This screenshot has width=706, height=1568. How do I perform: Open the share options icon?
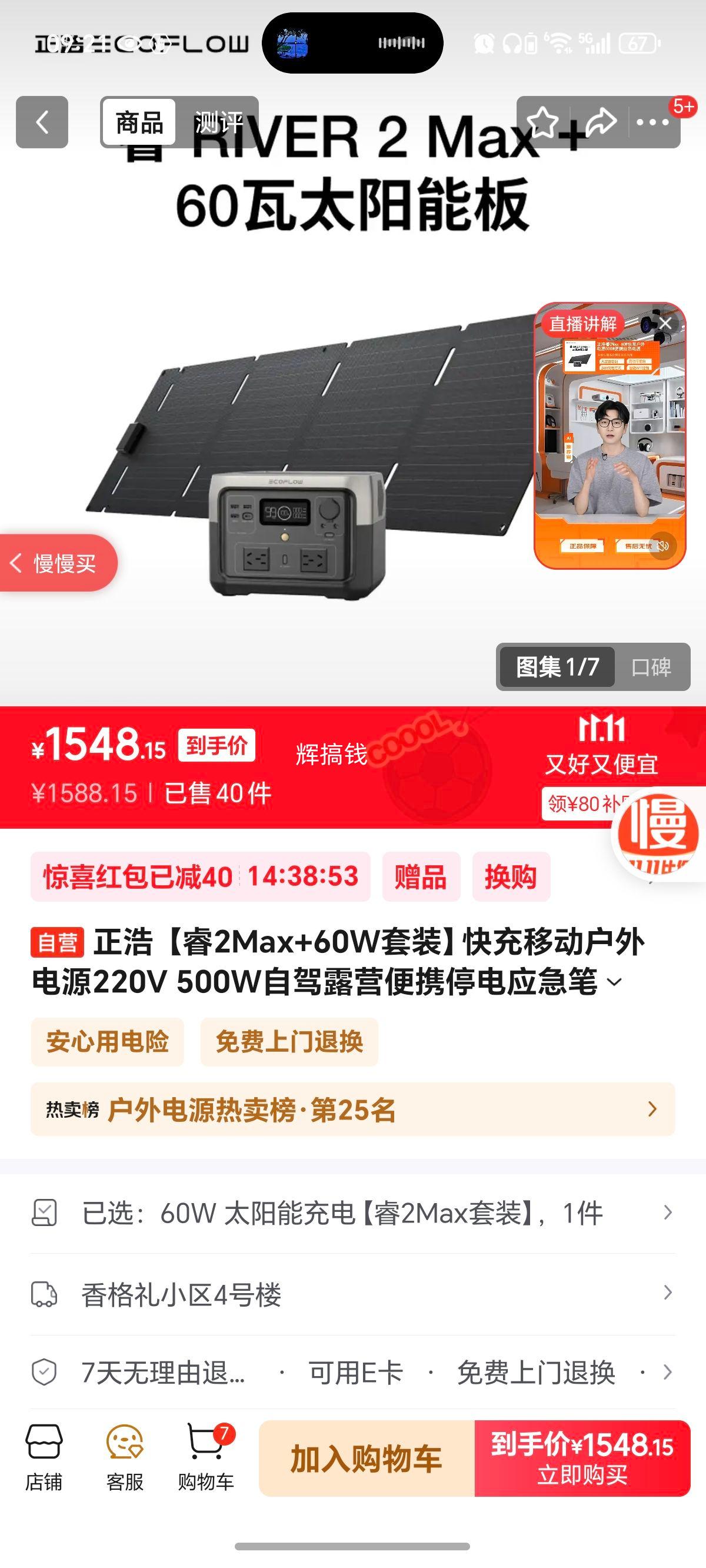[600, 122]
